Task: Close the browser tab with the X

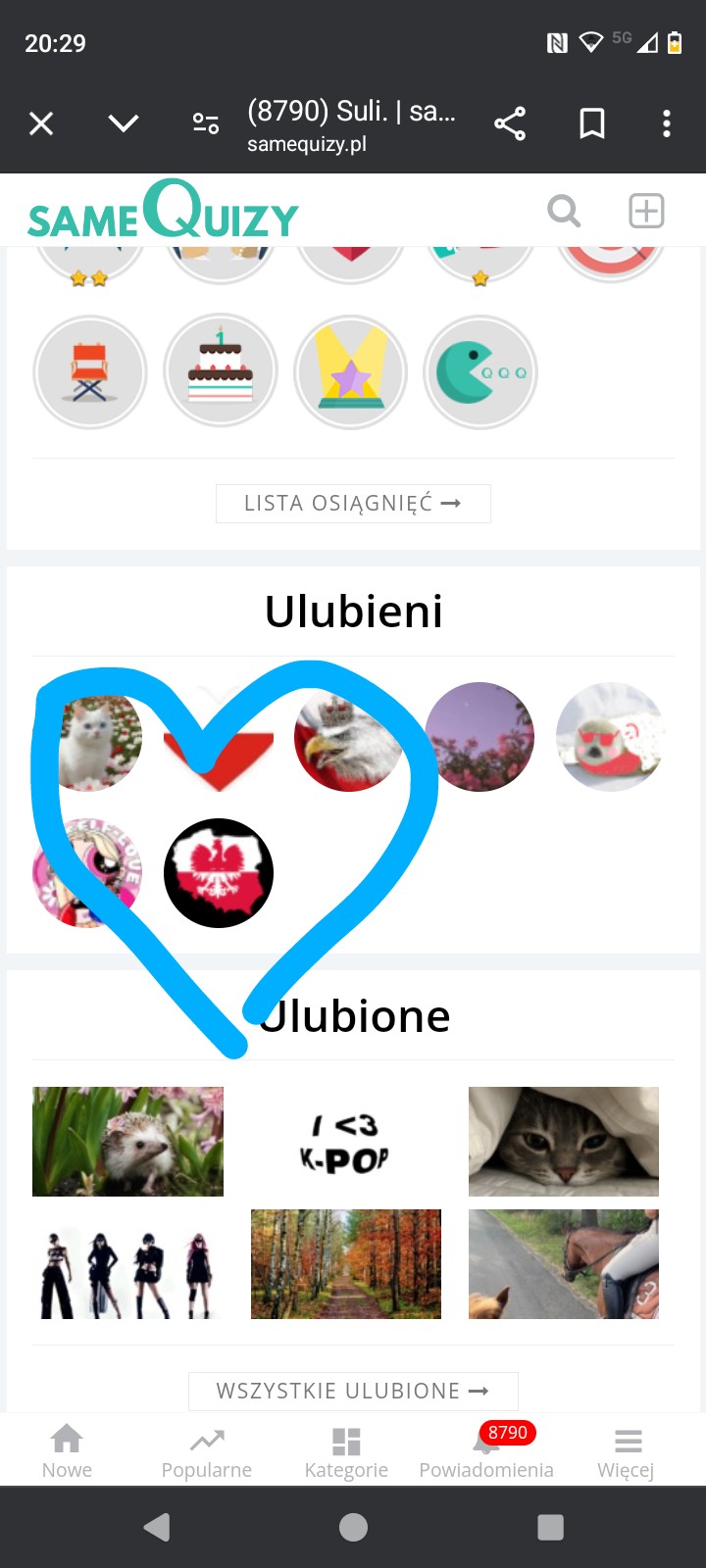Action: (41, 123)
